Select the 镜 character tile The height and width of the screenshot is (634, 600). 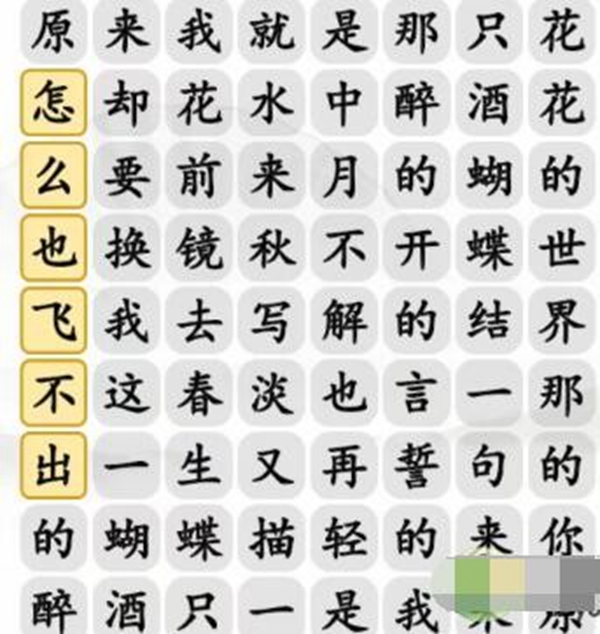click(x=199, y=247)
